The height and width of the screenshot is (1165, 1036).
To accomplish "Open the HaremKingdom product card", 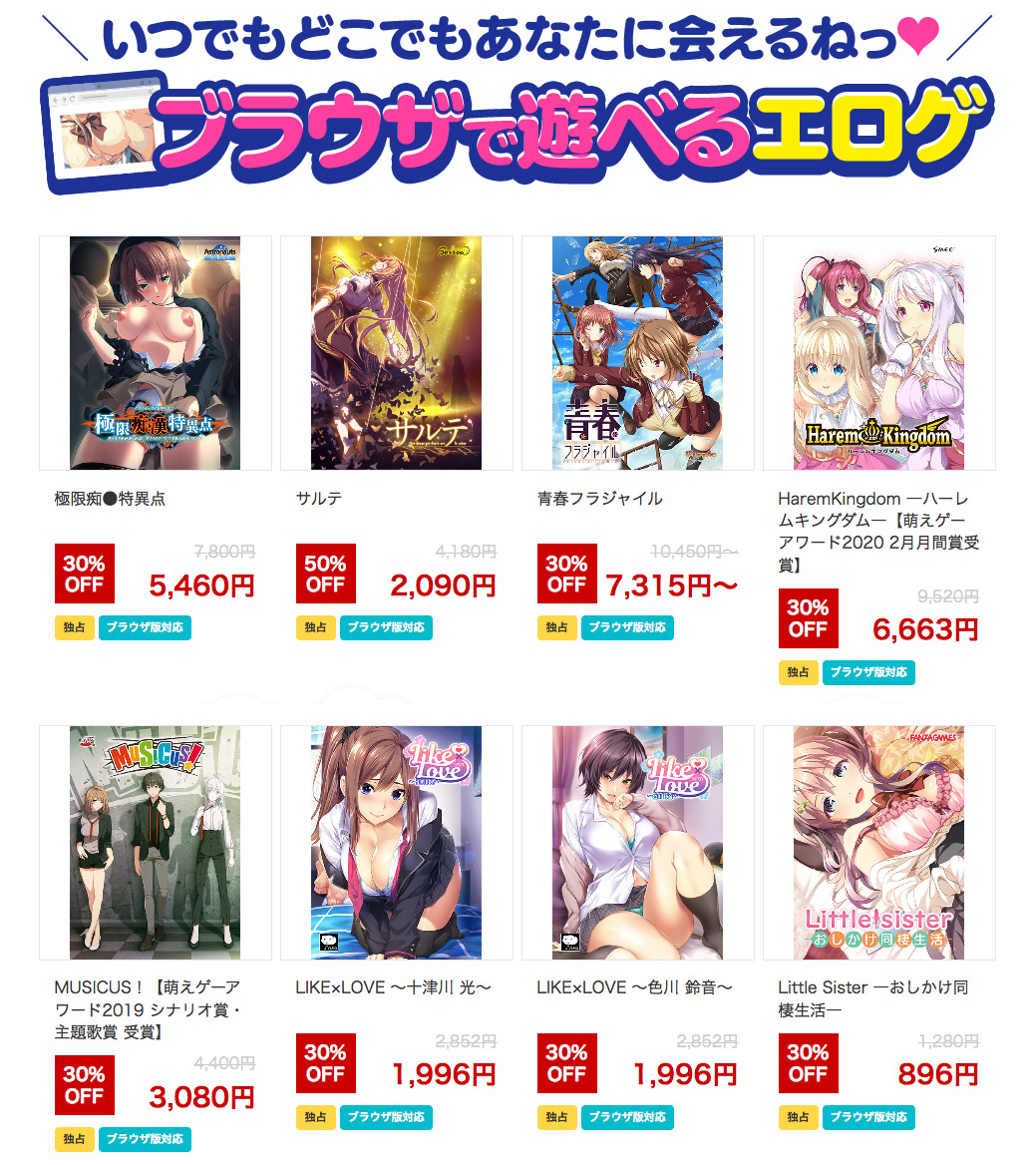I will point(879,353).
